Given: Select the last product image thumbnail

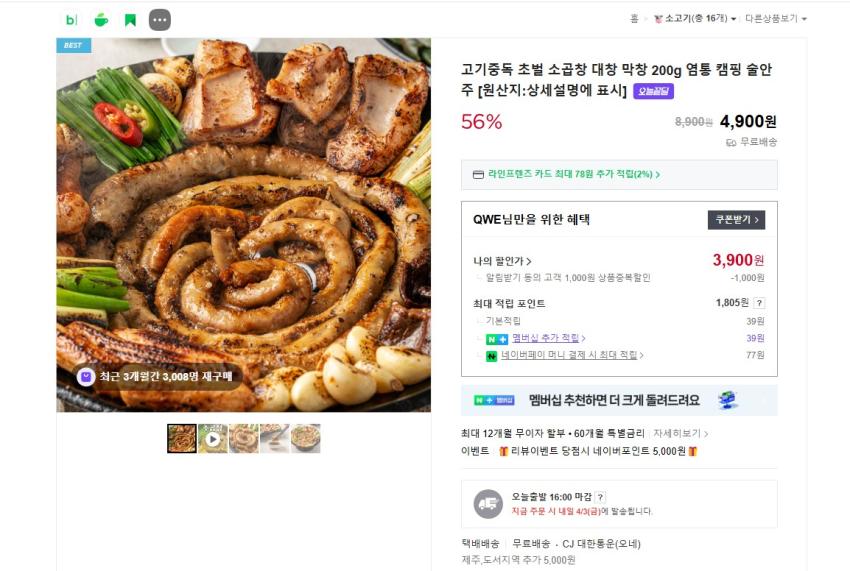Looking at the screenshot, I should (305, 438).
